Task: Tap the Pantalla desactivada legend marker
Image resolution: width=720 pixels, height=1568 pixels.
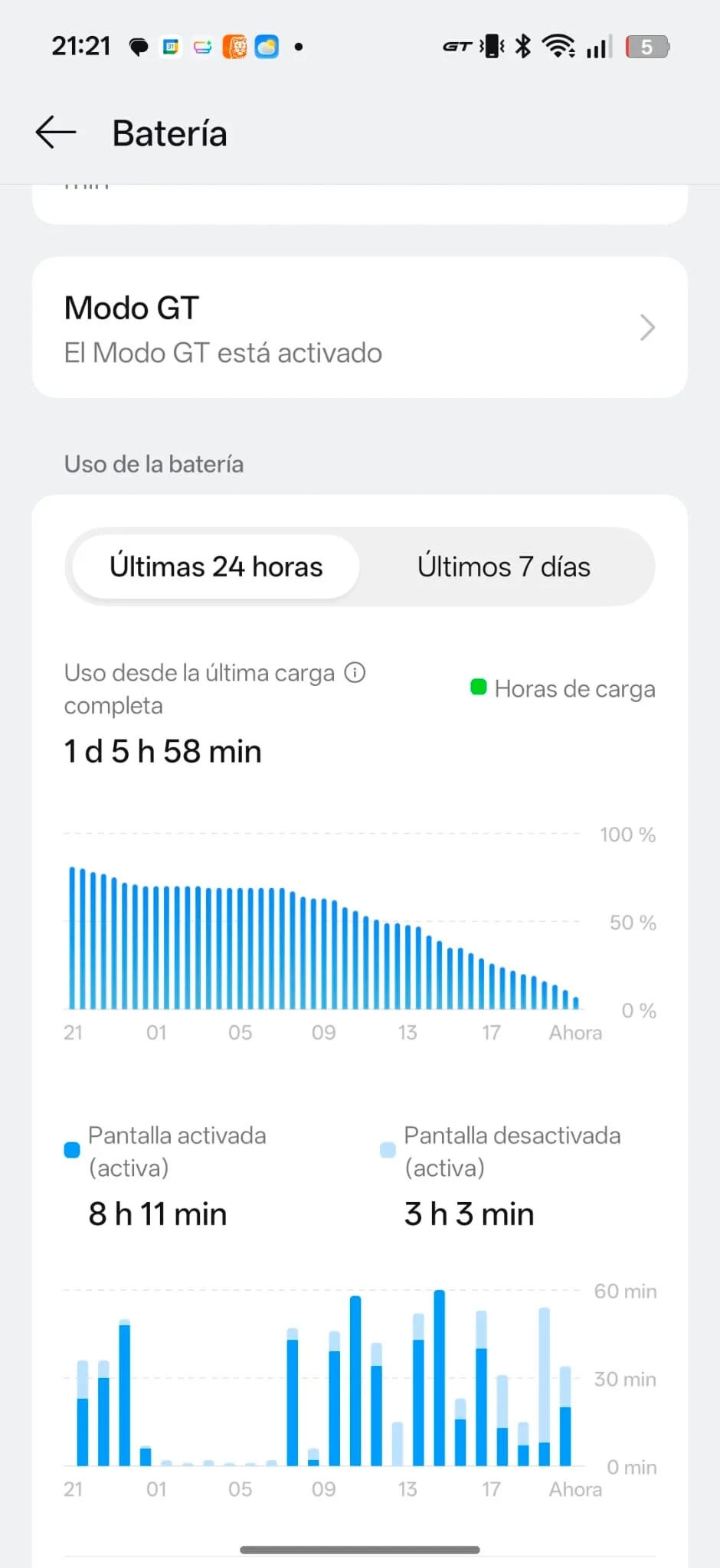Action: point(388,1148)
